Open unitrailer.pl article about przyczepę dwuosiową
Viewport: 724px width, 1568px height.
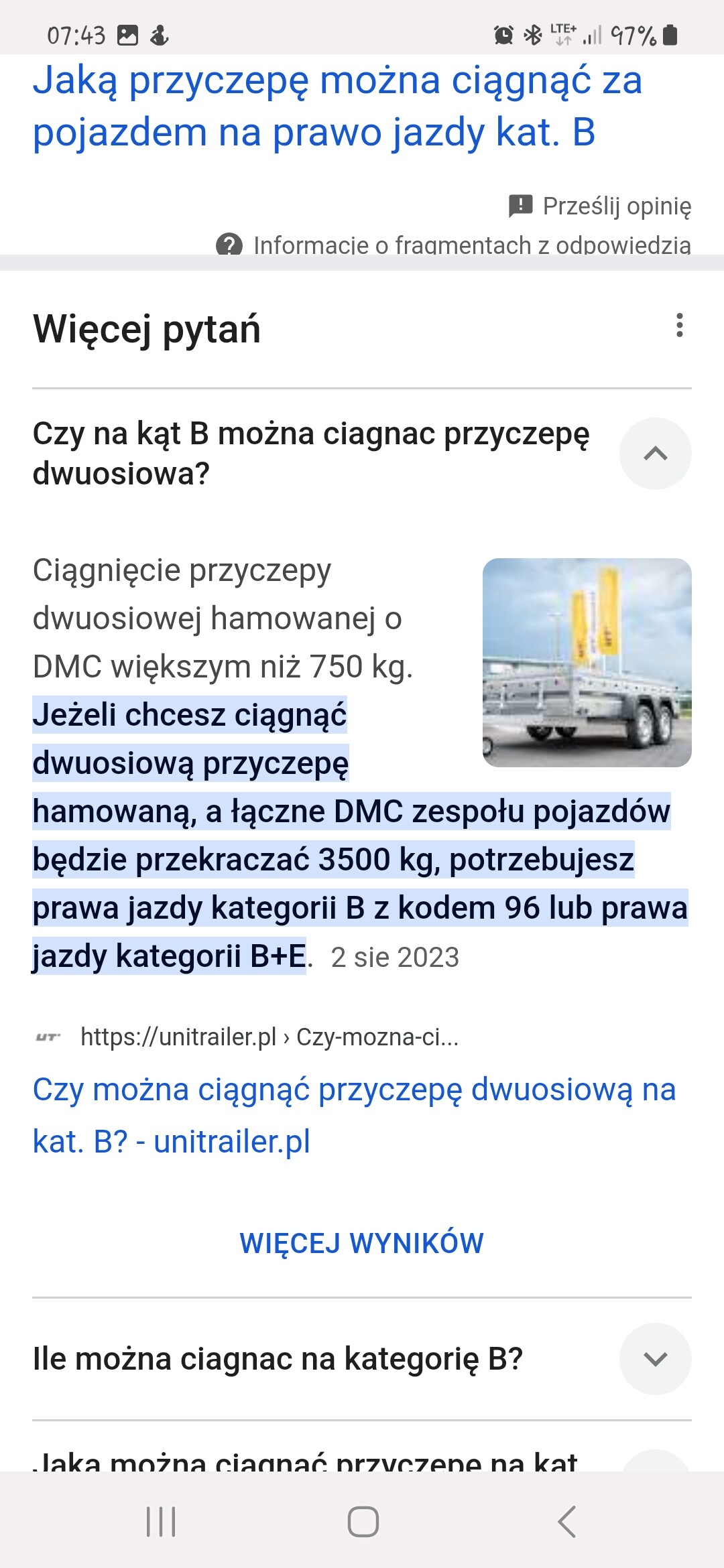click(353, 1115)
